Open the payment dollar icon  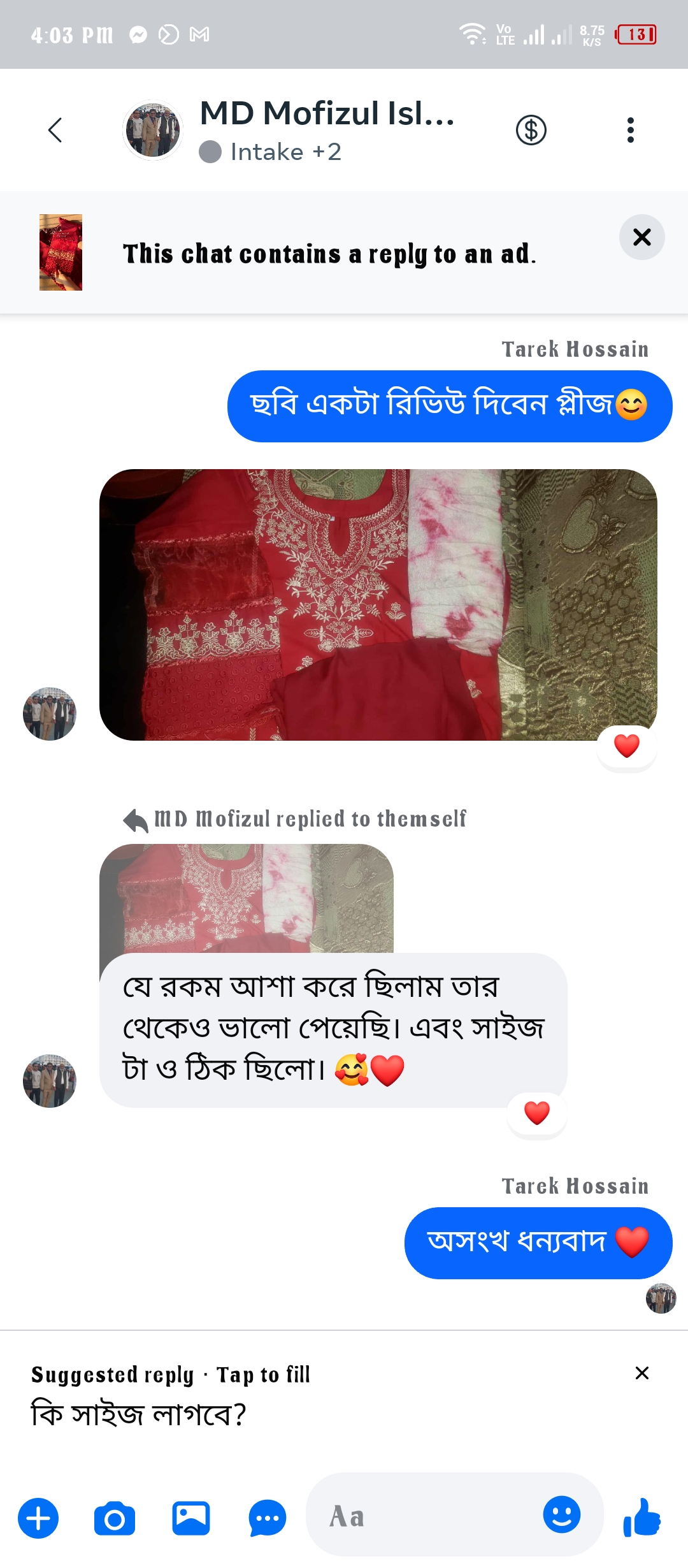[531, 130]
